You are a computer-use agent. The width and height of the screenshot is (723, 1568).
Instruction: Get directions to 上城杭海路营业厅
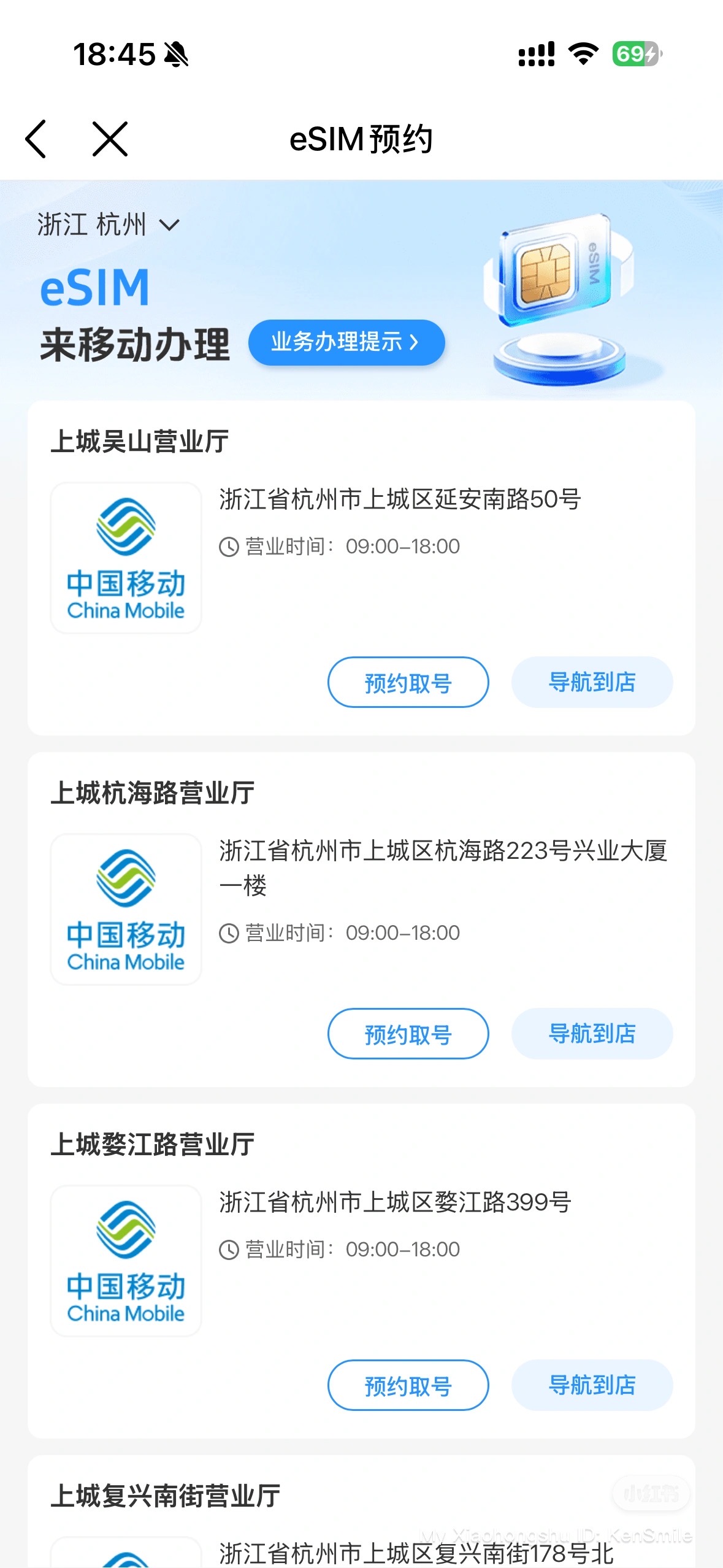592,1034
